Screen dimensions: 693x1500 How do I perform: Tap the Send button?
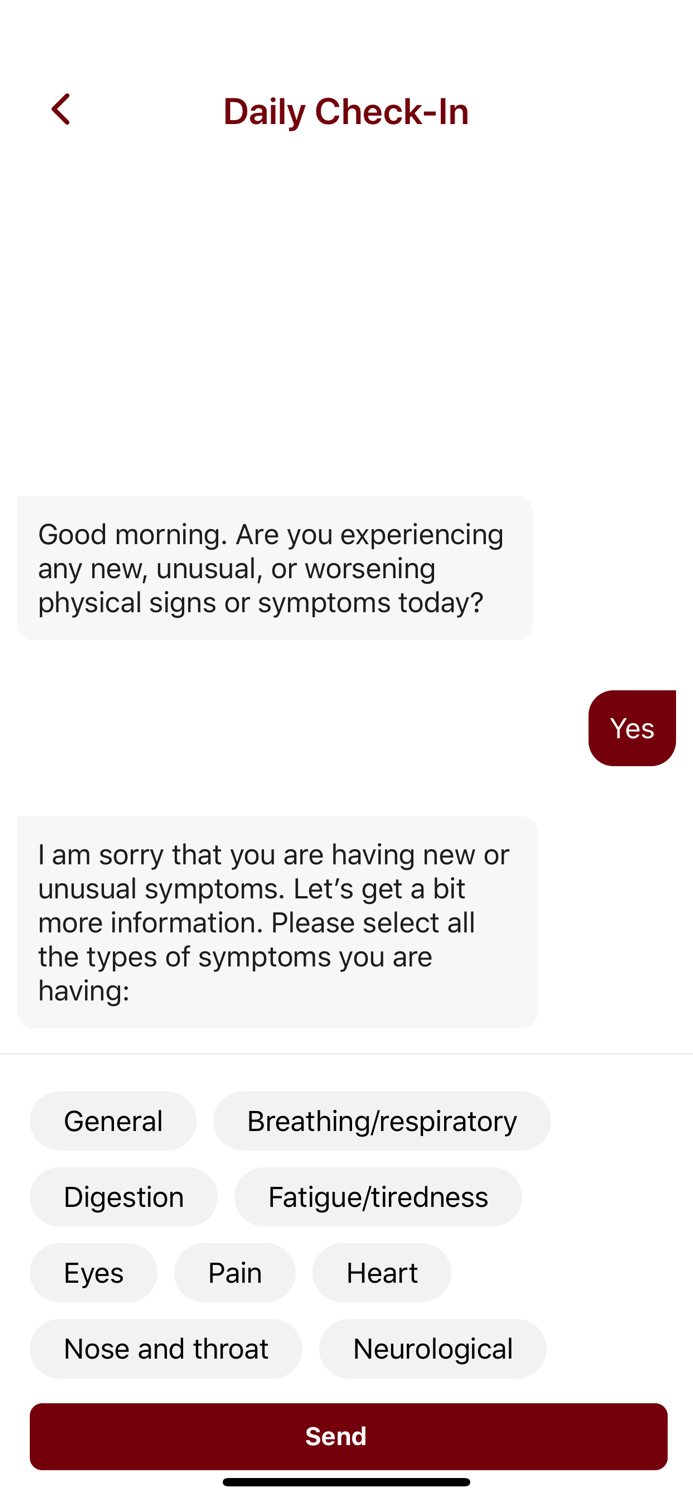(x=348, y=1437)
